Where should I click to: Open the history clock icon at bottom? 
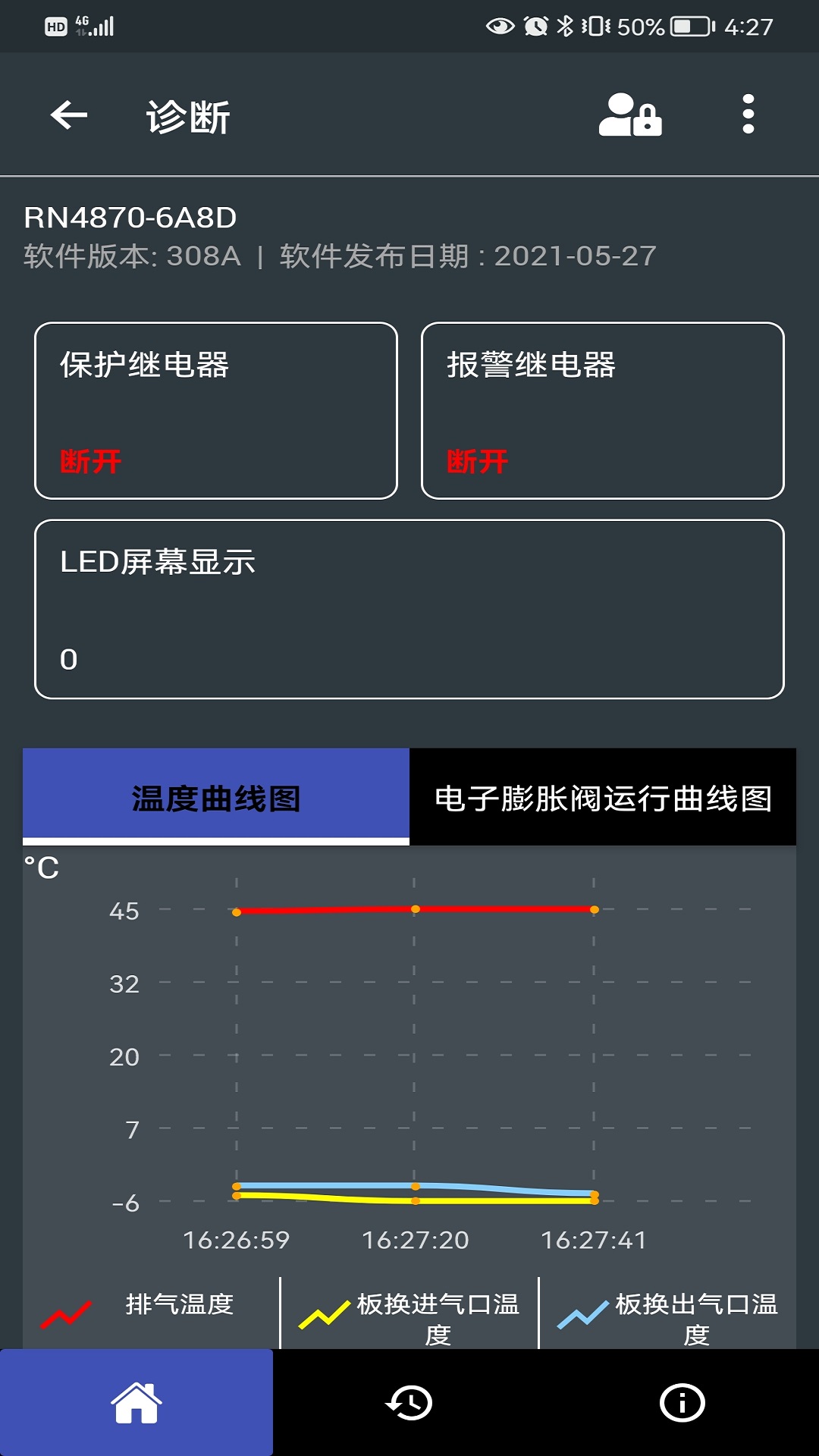409,1402
